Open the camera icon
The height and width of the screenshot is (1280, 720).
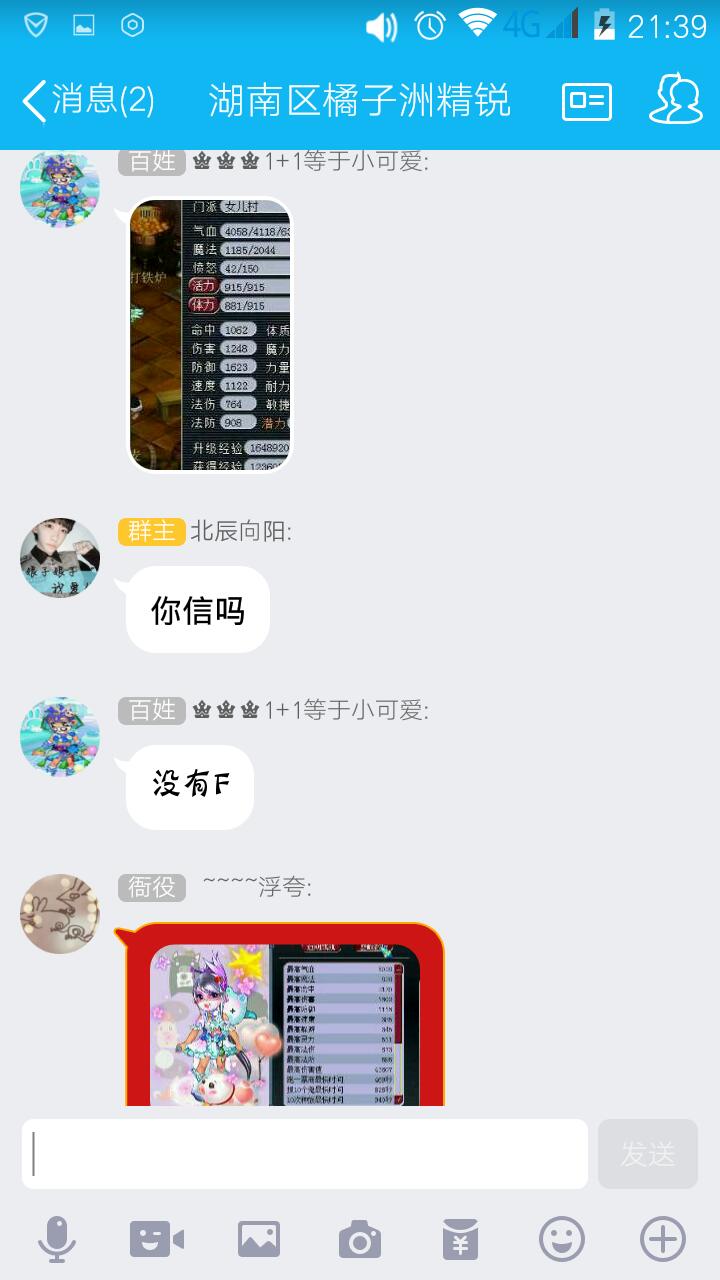point(360,1240)
